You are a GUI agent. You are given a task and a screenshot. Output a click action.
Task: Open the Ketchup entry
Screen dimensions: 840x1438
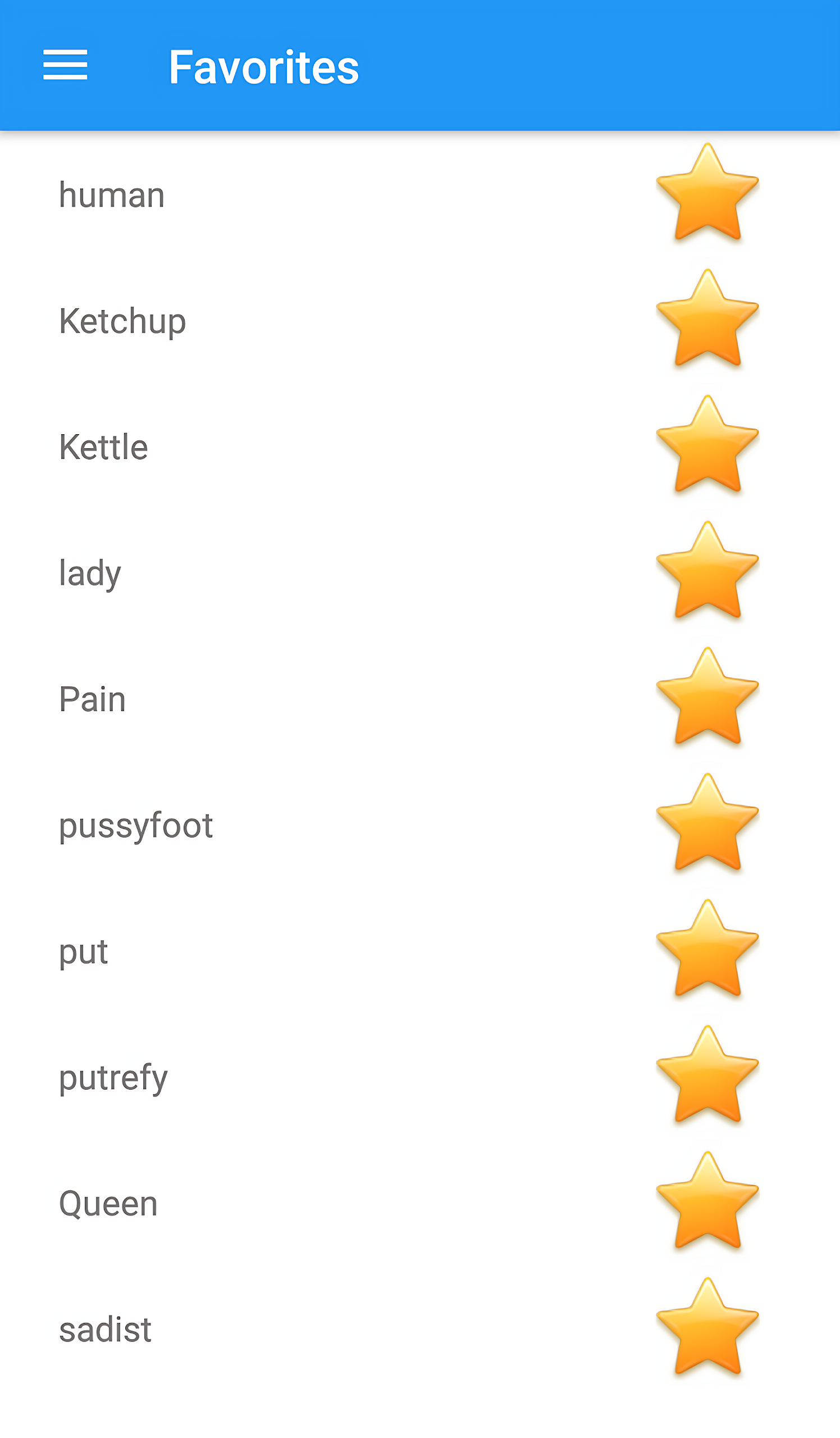(x=122, y=321)
